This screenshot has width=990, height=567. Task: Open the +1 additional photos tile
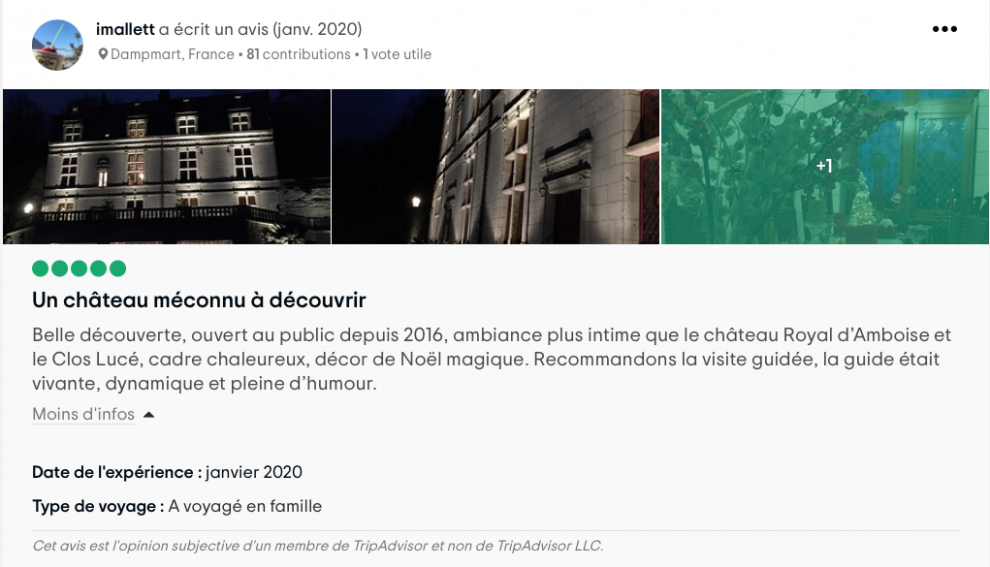pos(824,166)
